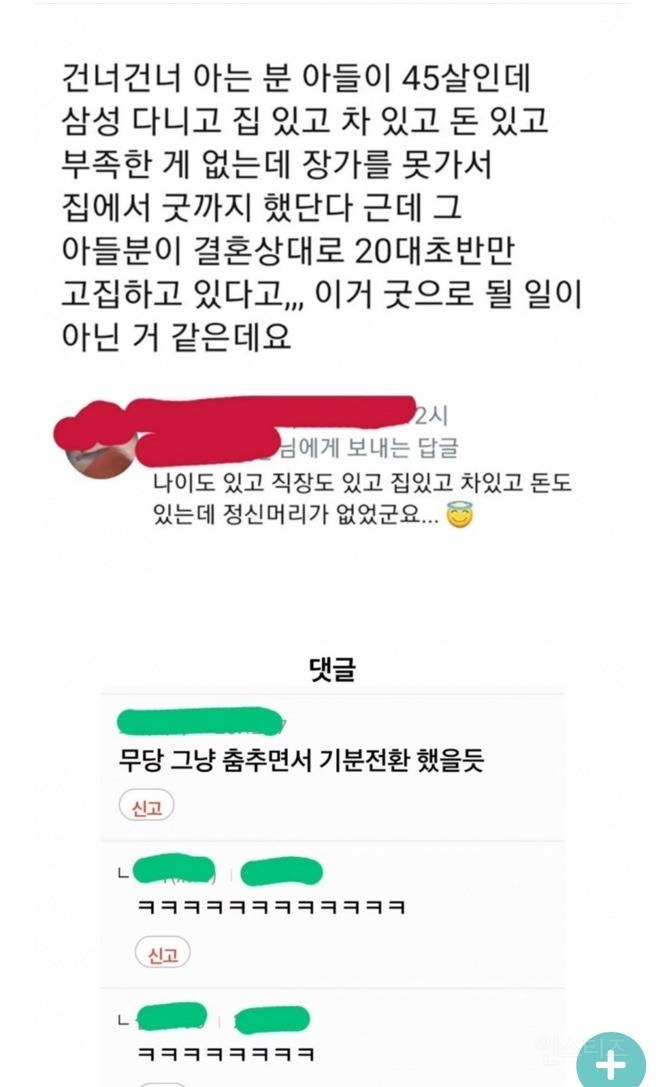This screenshot has height=1087, width=665.
Task: Report the comment '무당 그냥 춤추면서 기분전환 했을듯'
Action: 147,808
